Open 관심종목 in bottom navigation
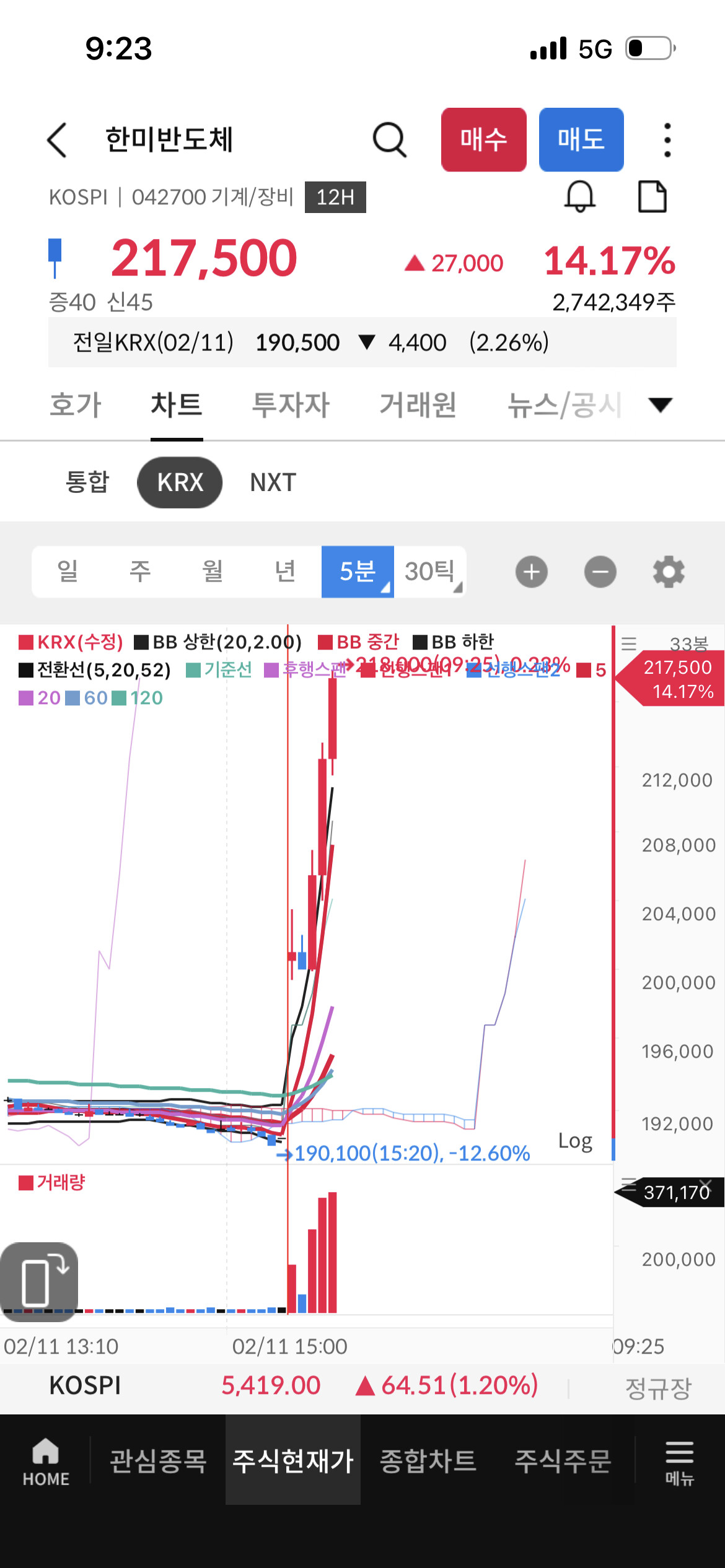 pos(158,1461)
